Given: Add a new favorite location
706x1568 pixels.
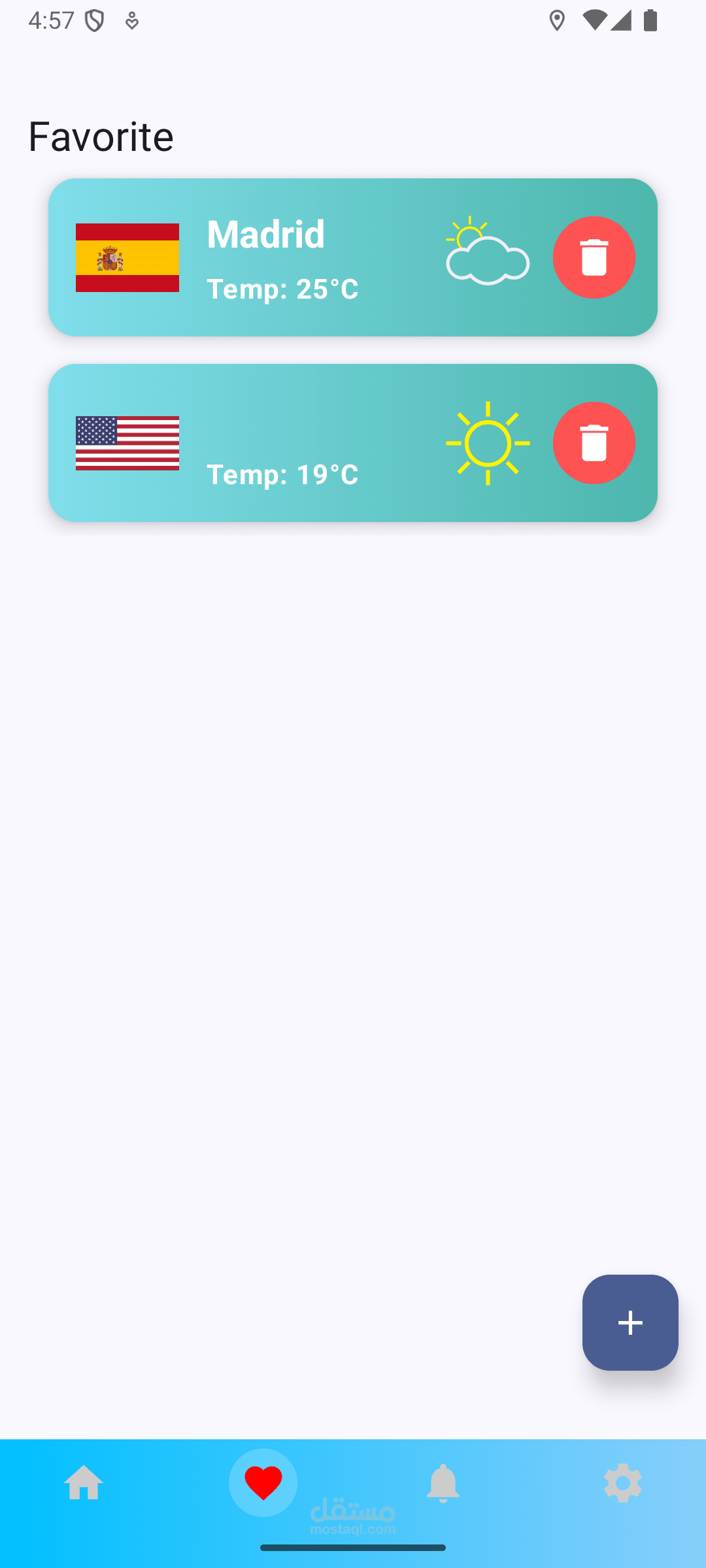Looking at the screenshot, I should tap(630, 1322).
